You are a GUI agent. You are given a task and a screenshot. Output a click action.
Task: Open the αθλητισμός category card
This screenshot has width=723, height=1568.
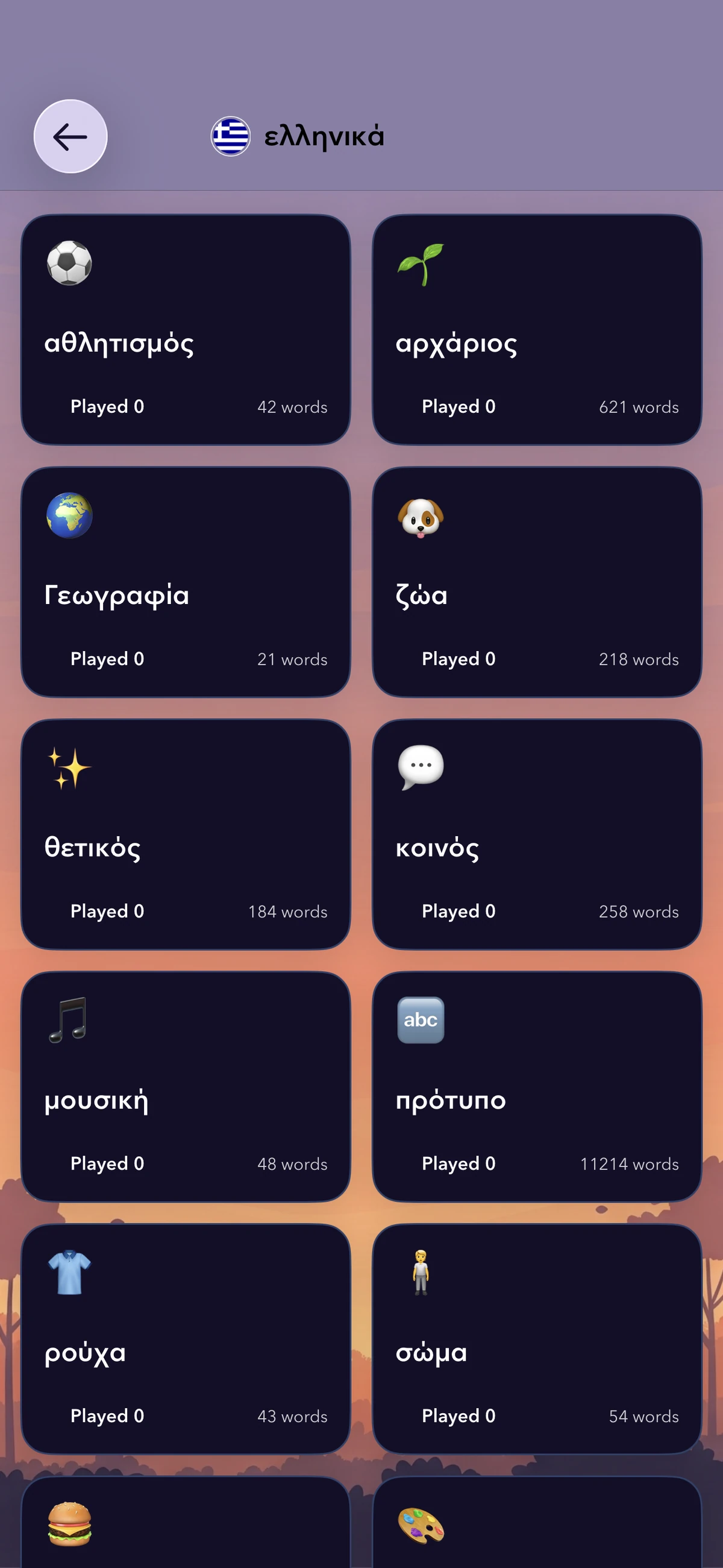[x=186, y=327]
